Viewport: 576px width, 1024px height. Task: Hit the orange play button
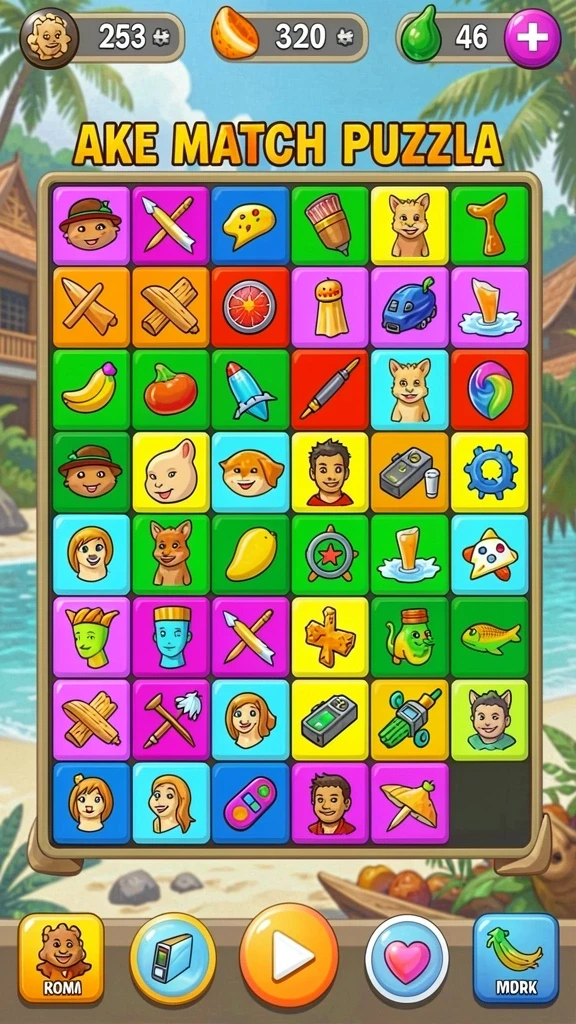[x=289, y=955]
